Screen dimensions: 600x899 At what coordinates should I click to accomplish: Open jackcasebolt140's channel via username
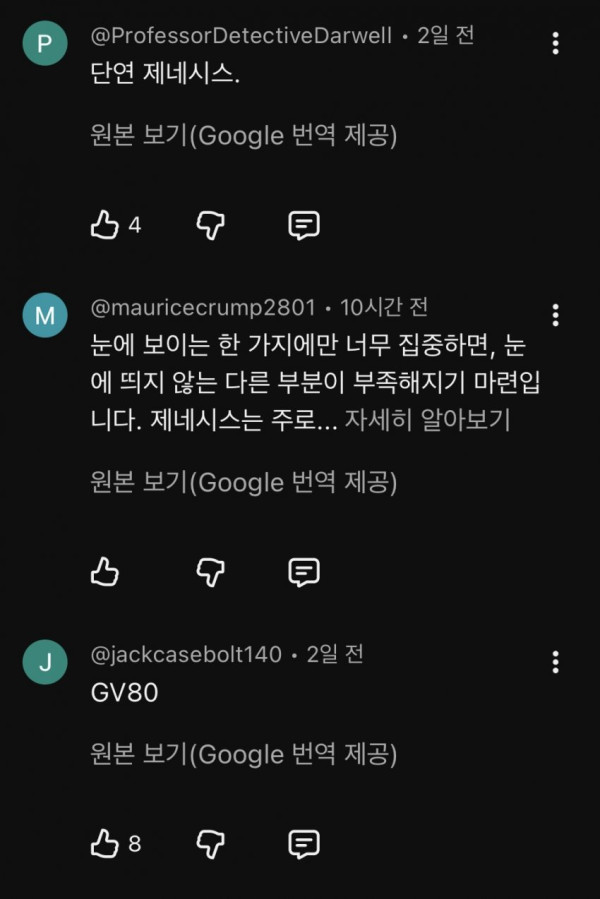(186, 654)
